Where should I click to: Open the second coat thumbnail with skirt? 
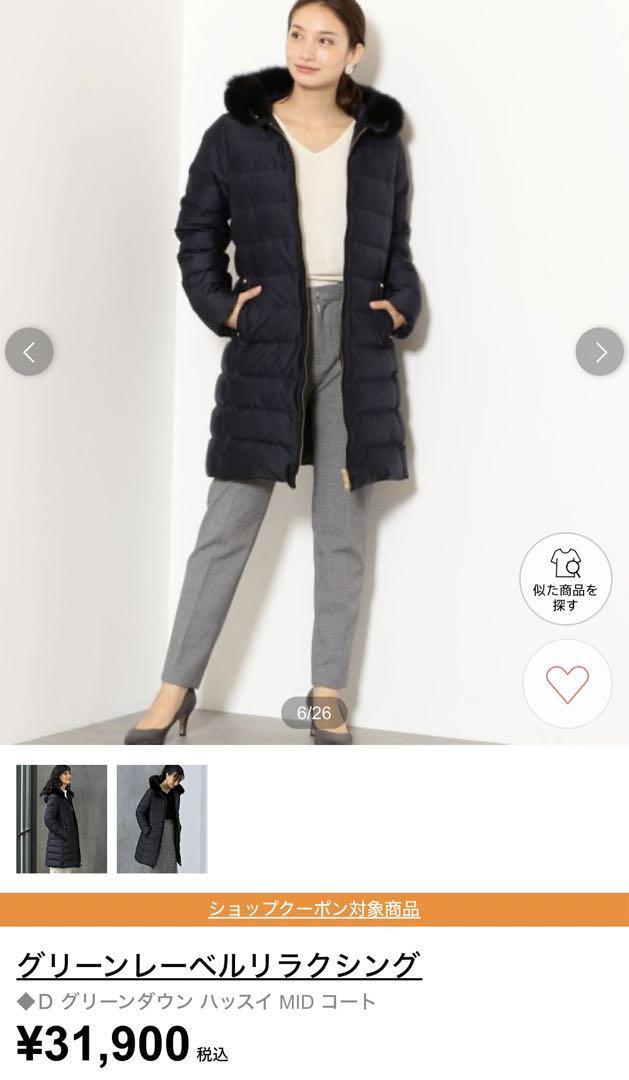point(162,819)
